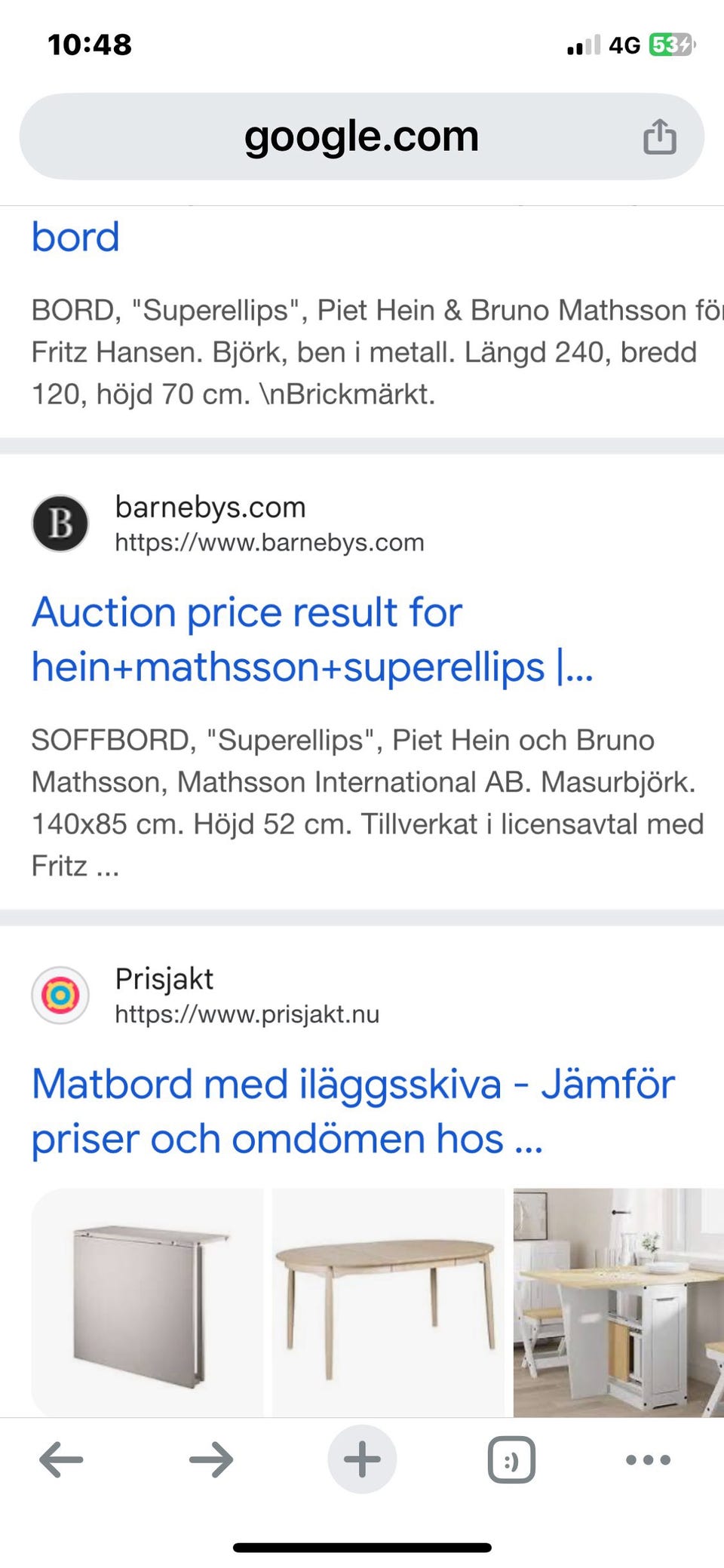Go forward to the next page

[211, 1459]
